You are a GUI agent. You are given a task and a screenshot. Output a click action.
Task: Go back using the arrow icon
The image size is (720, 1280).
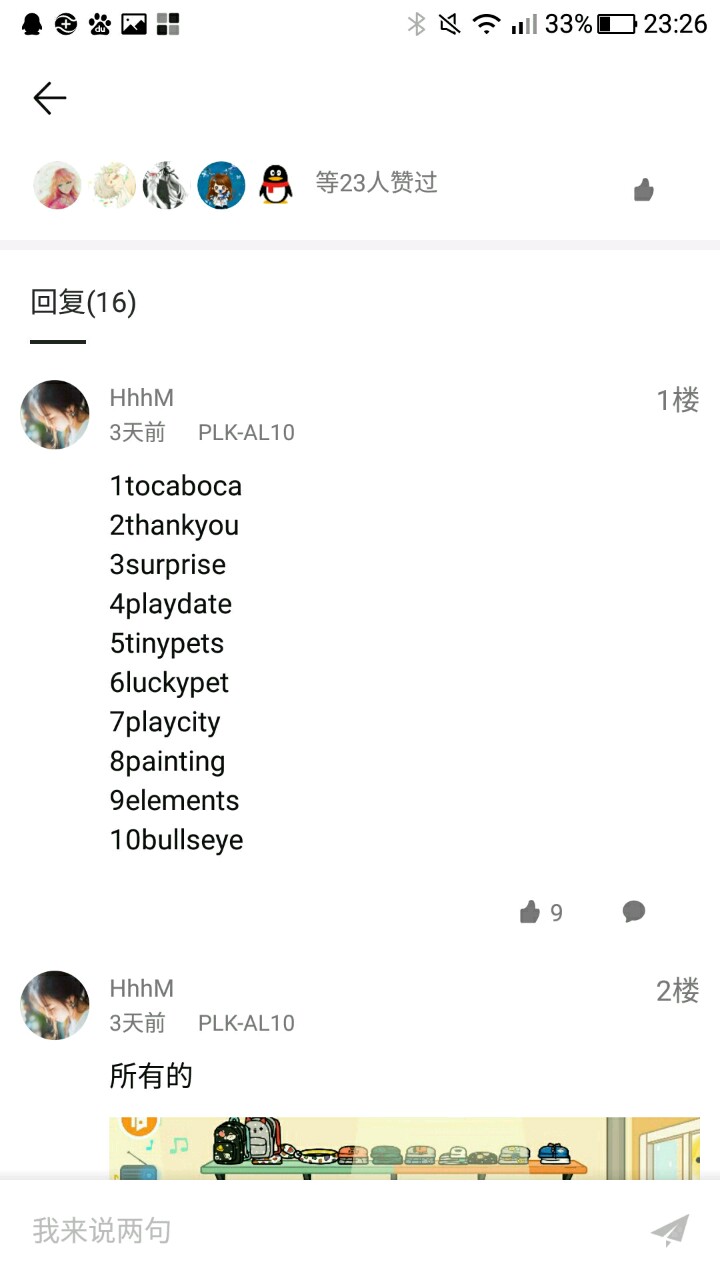pyautogui.click(x=49, y=98)
